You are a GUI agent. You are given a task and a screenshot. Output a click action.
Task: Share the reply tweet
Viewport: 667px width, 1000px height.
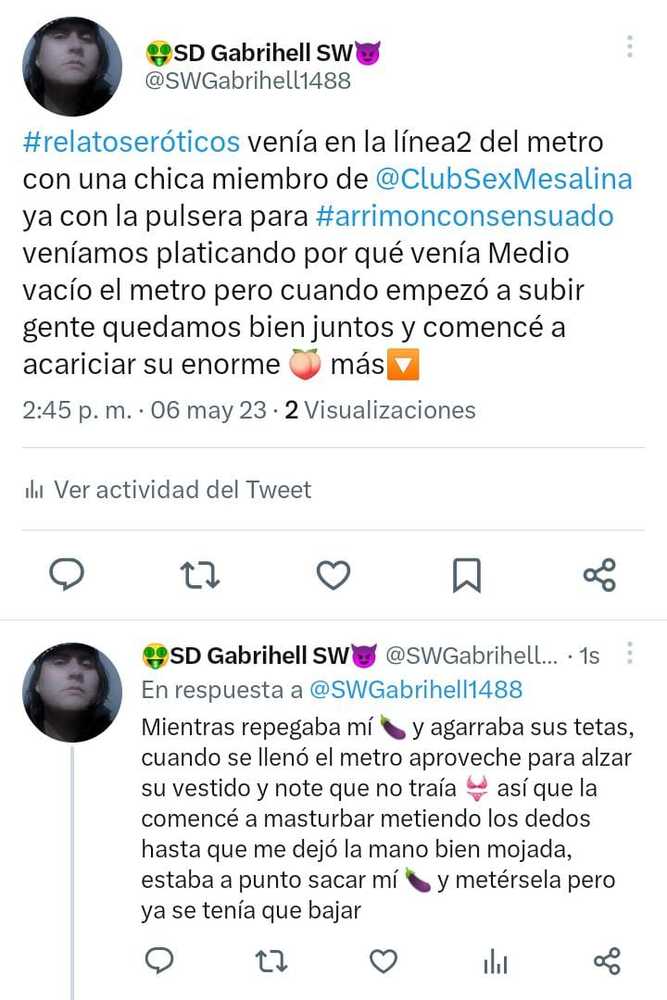click(607, 962)
